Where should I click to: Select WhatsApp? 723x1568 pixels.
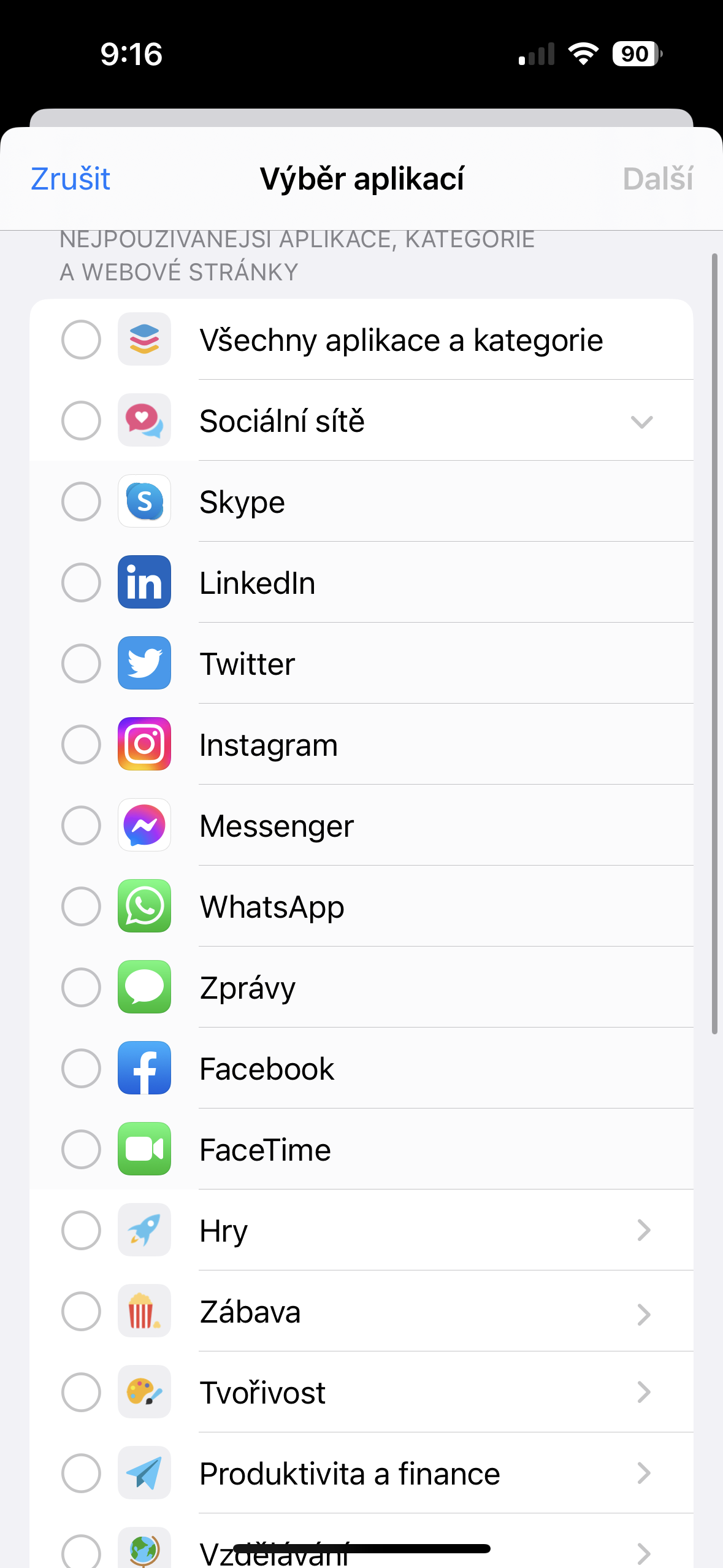coord(81,907)
